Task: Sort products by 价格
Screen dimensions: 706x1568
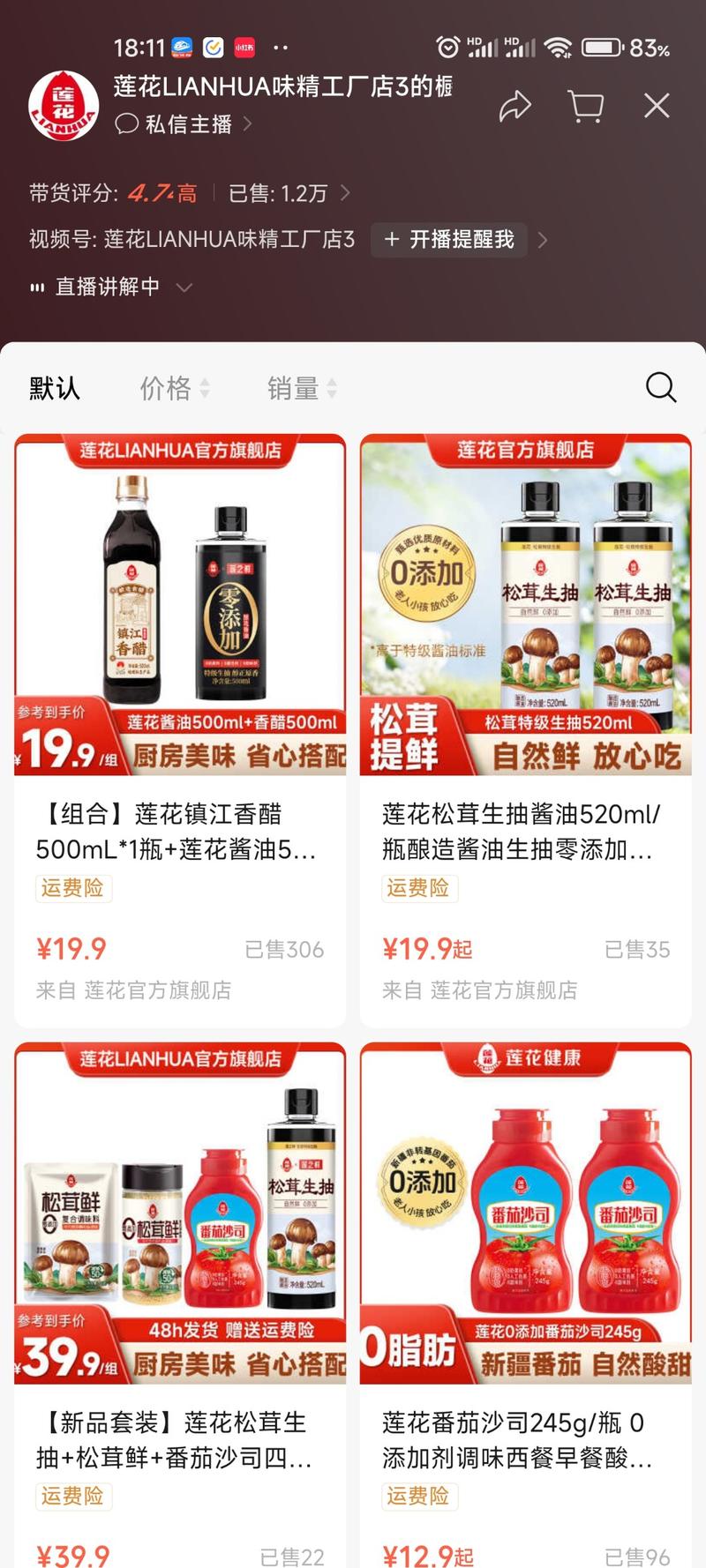Action: pyautogui.click(x=174, y=388)
